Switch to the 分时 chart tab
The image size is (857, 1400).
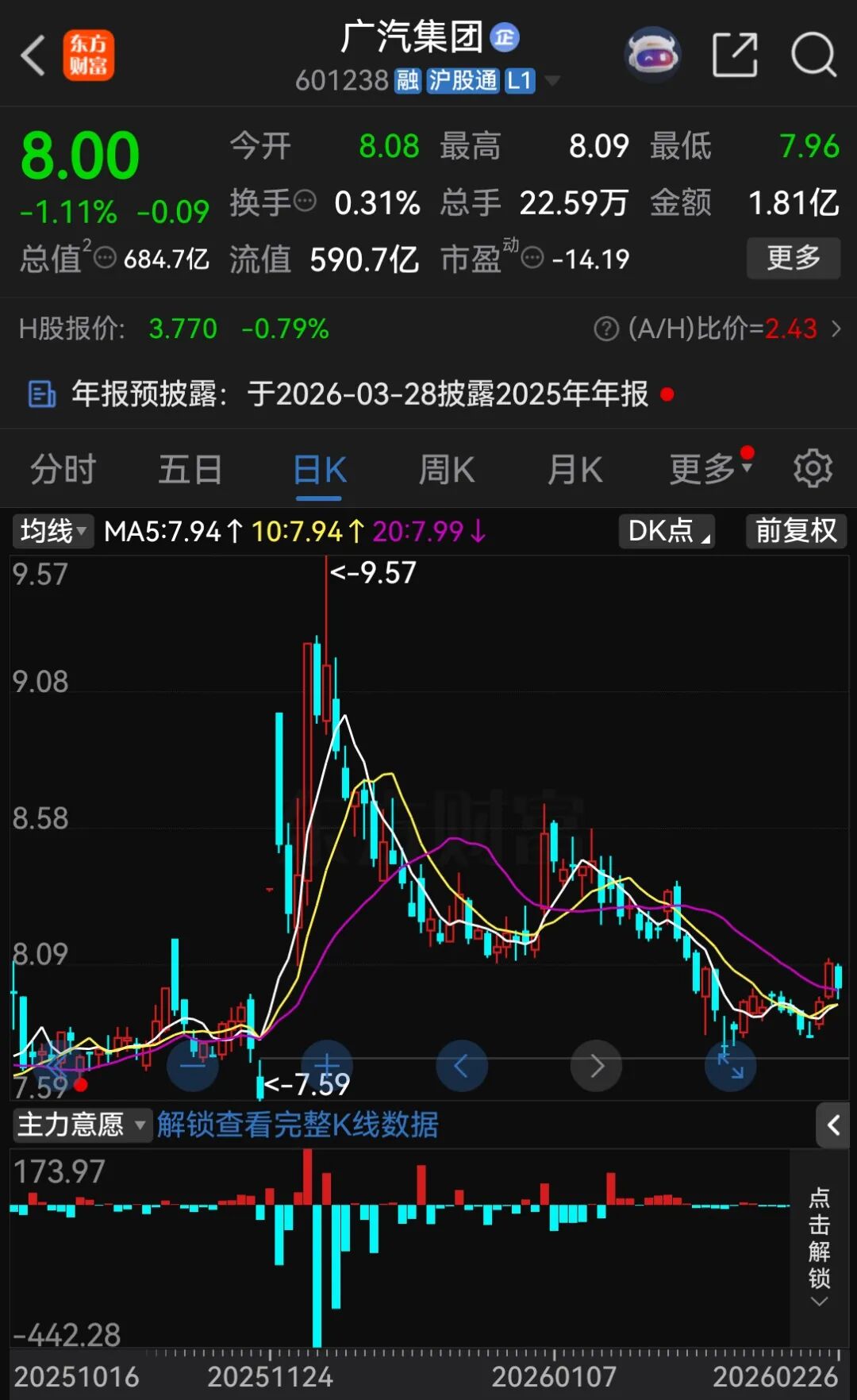(63, 470)
